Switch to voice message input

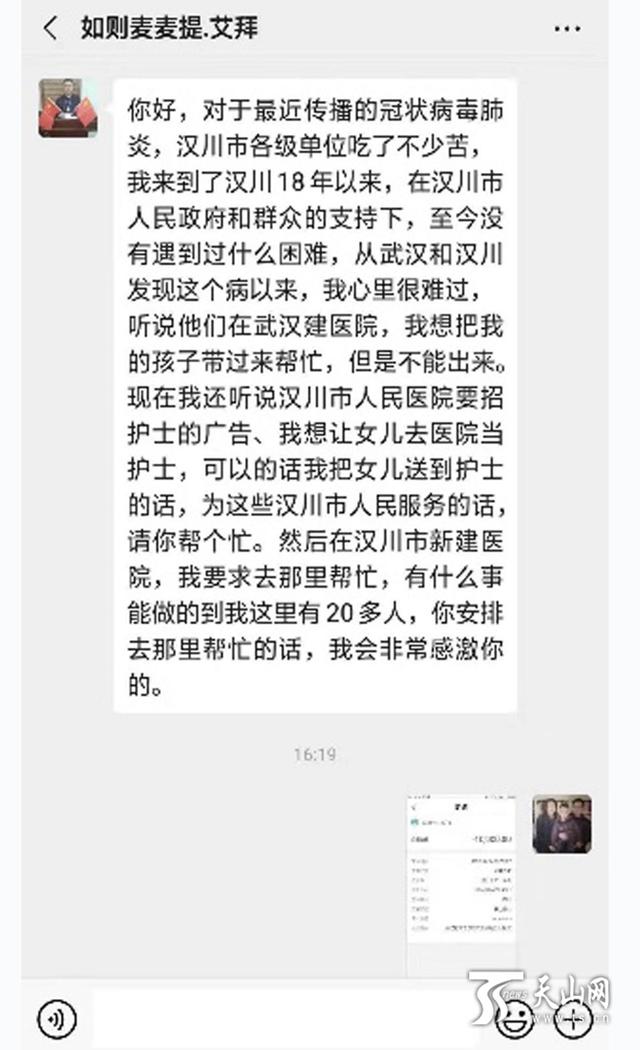pos(57,1019)
